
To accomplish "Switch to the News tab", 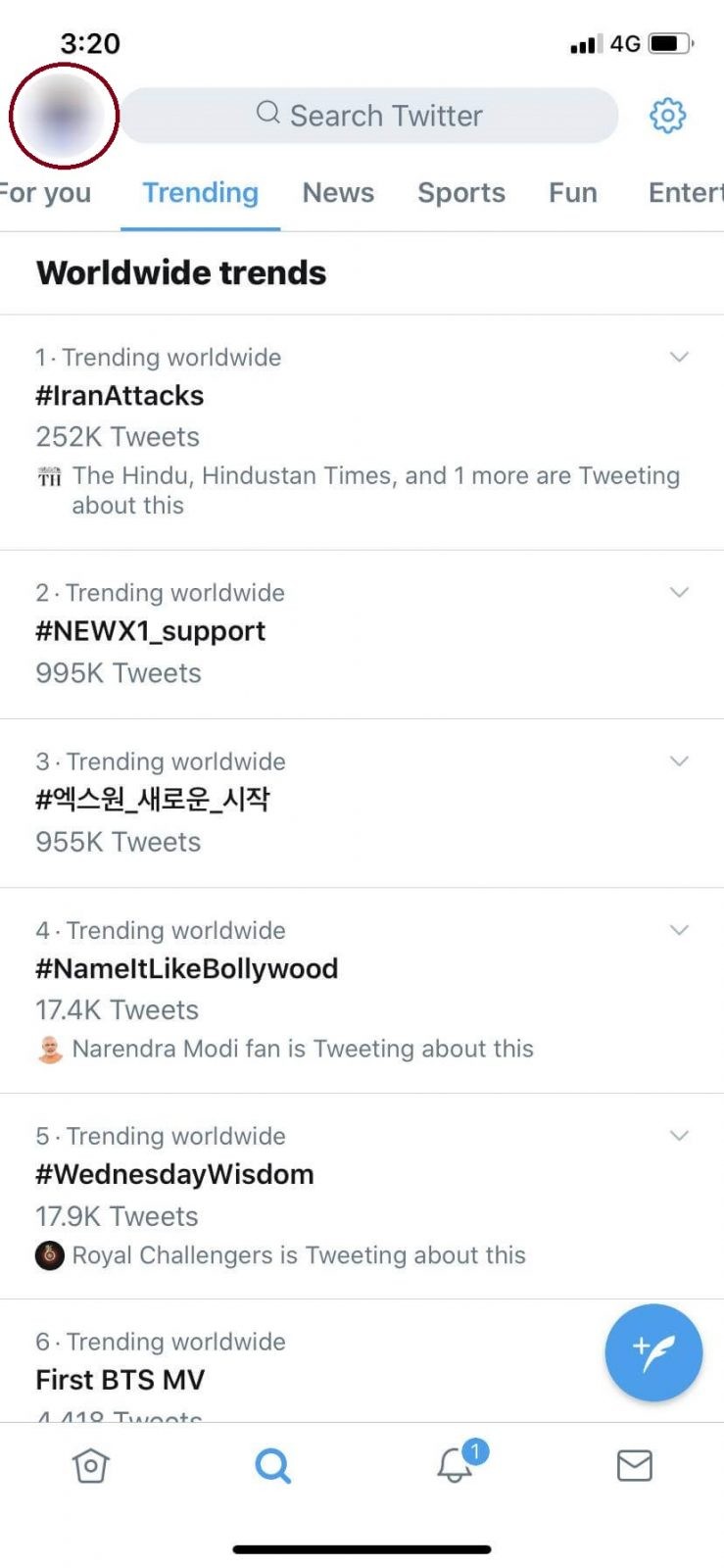I will 338,193.
